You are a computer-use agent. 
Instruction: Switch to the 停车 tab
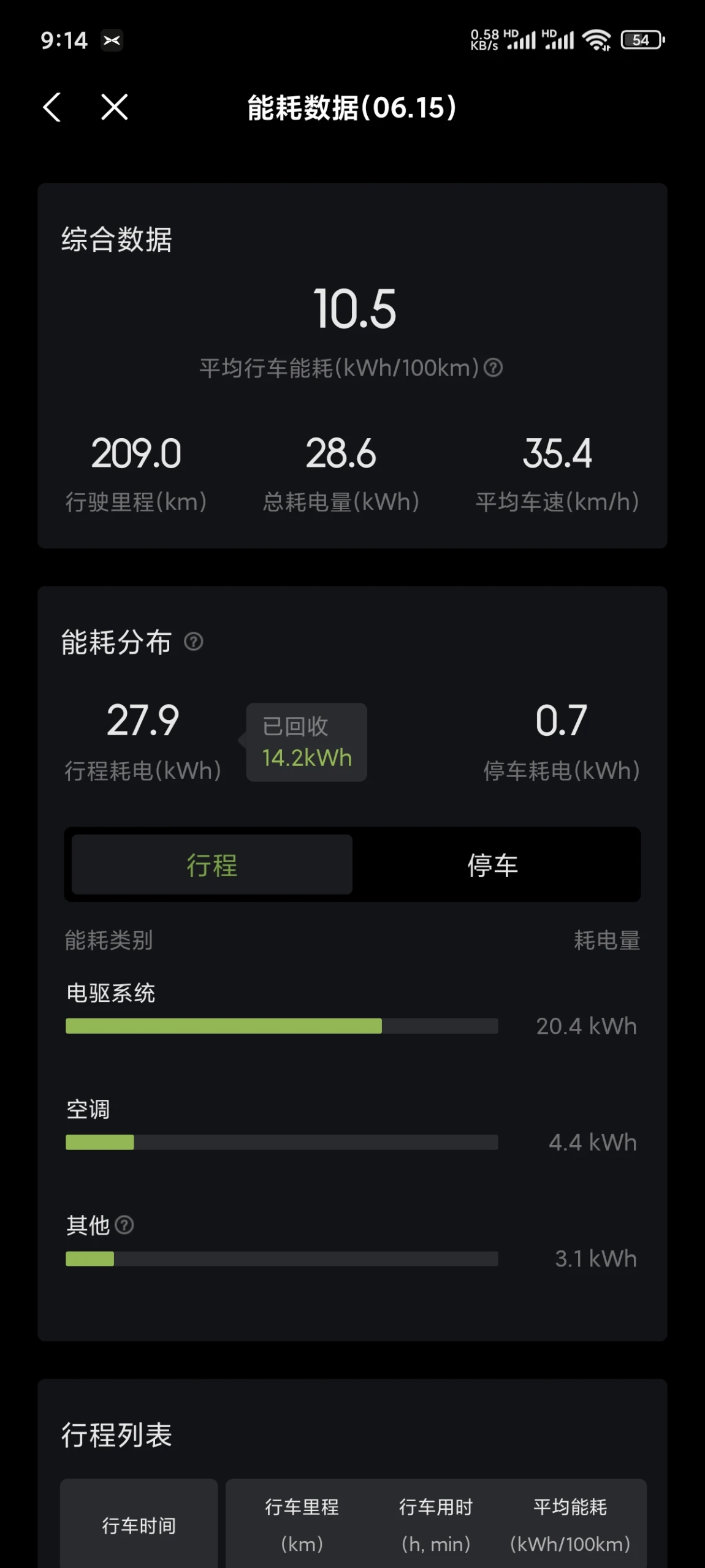click(493, 865)
